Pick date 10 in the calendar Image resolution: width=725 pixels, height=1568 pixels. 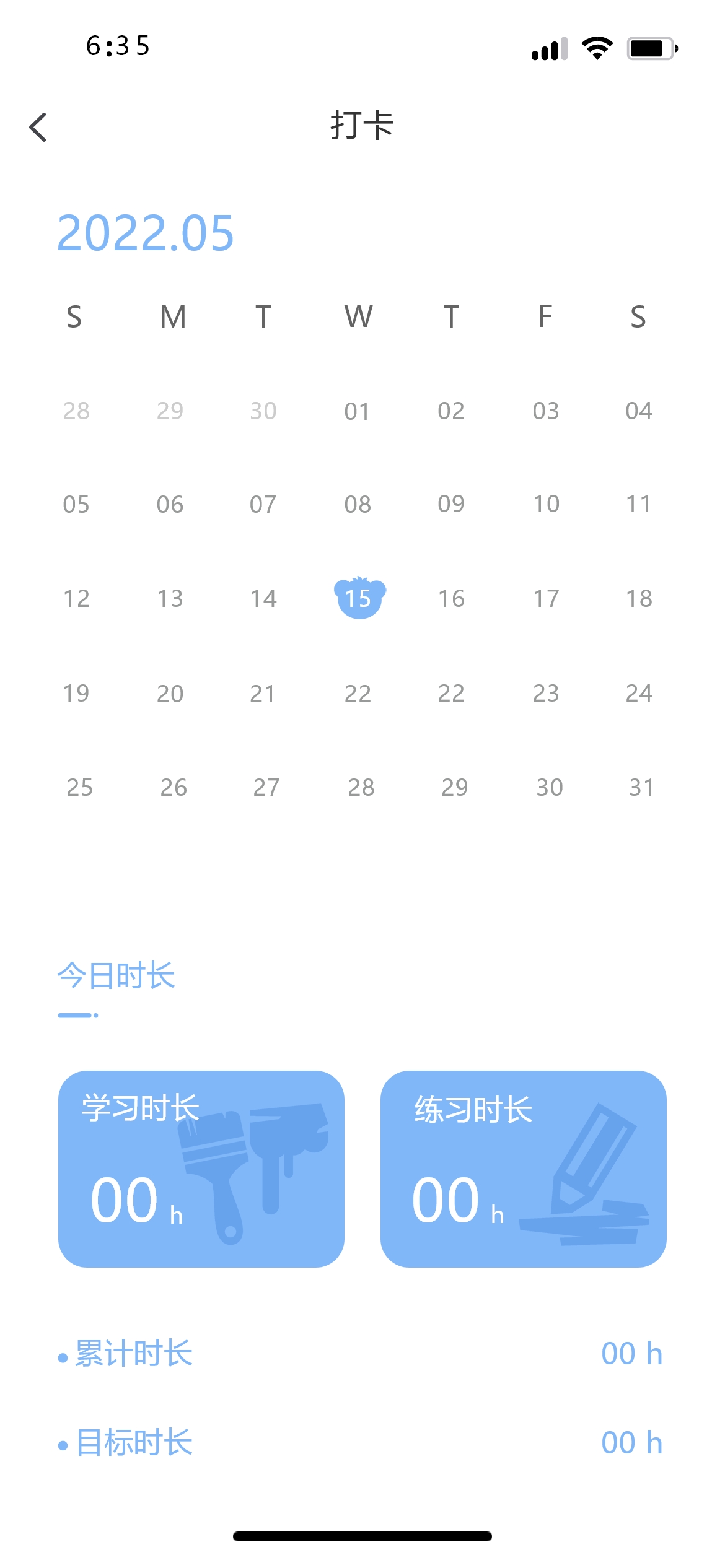point(546,504)
